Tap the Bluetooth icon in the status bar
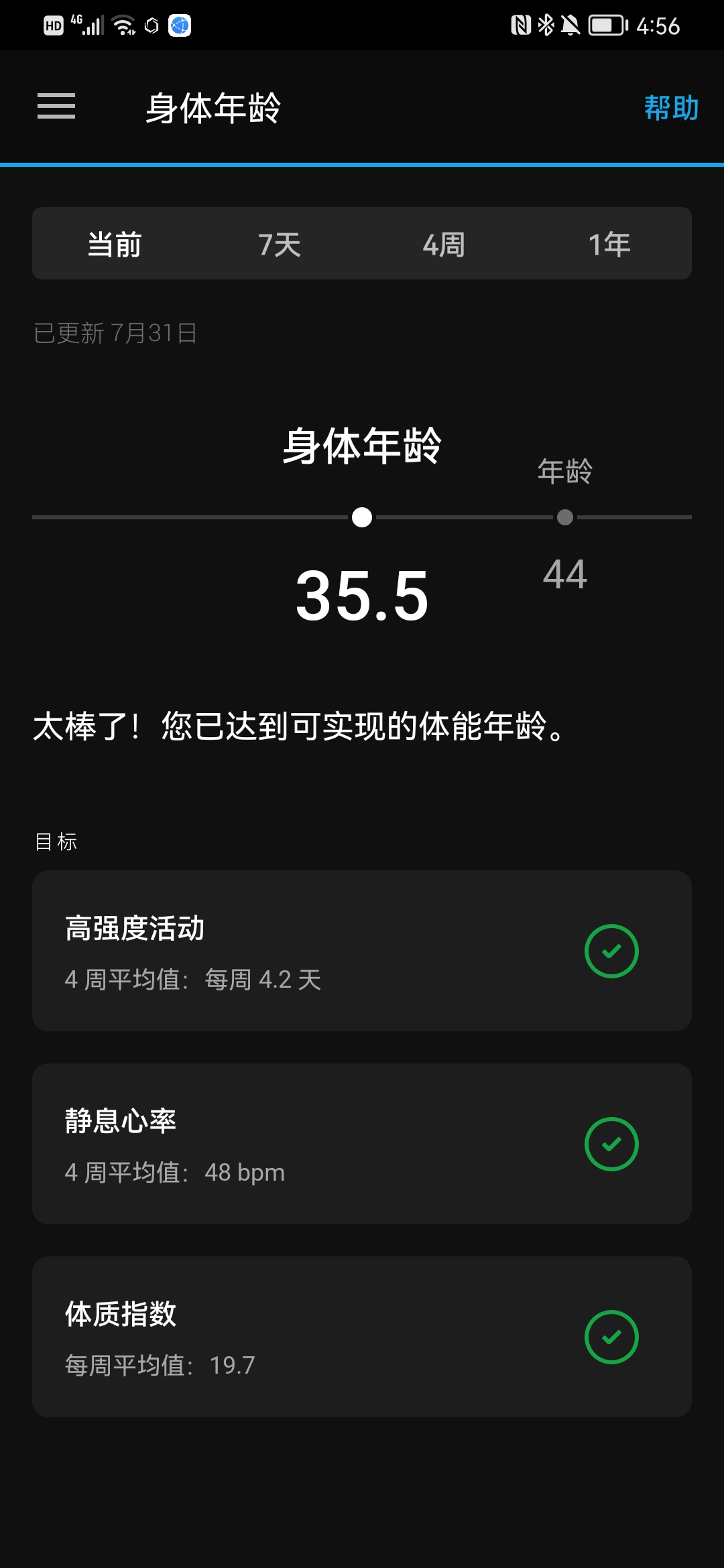 pos(544,25)
